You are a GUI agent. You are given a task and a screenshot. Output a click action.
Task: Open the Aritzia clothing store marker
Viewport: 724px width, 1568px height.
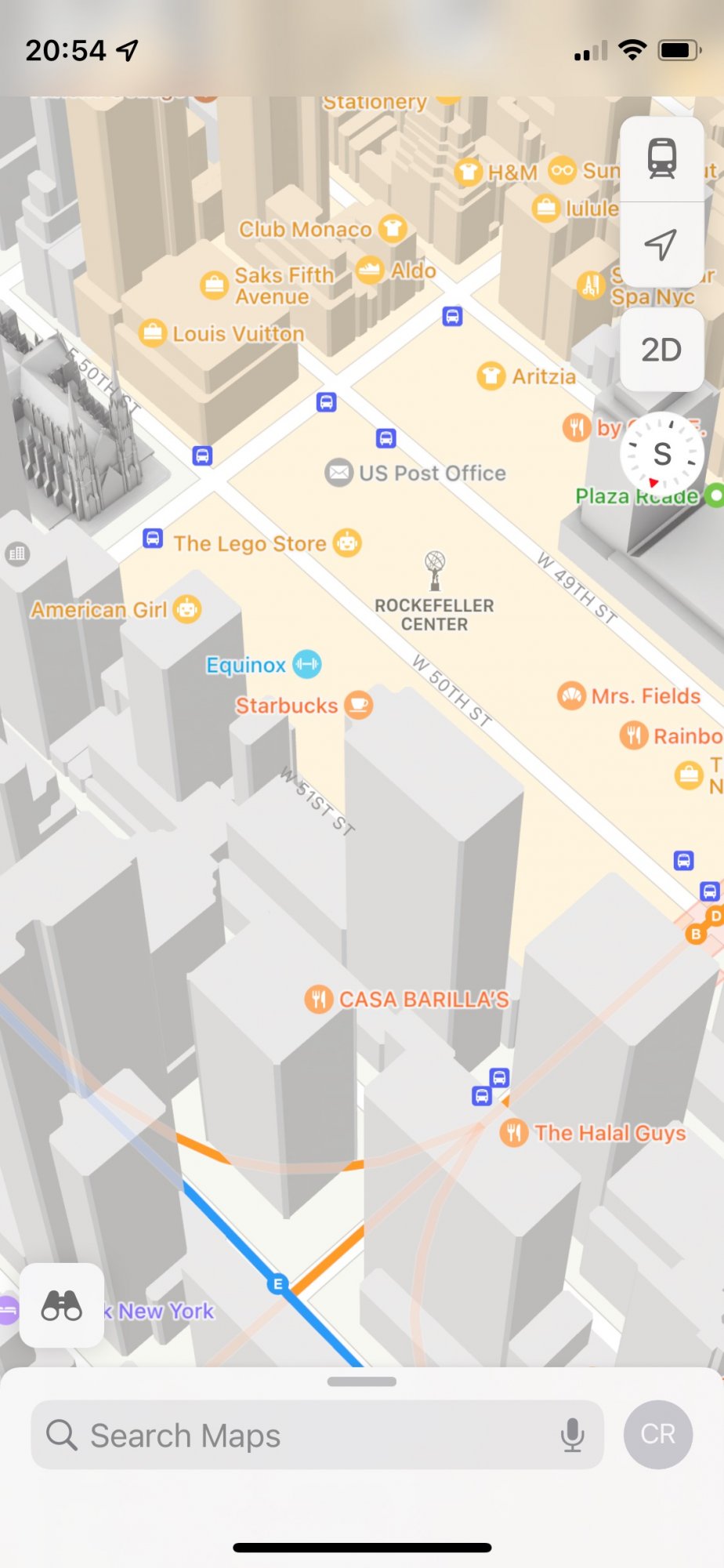click(x=491, y=376)
